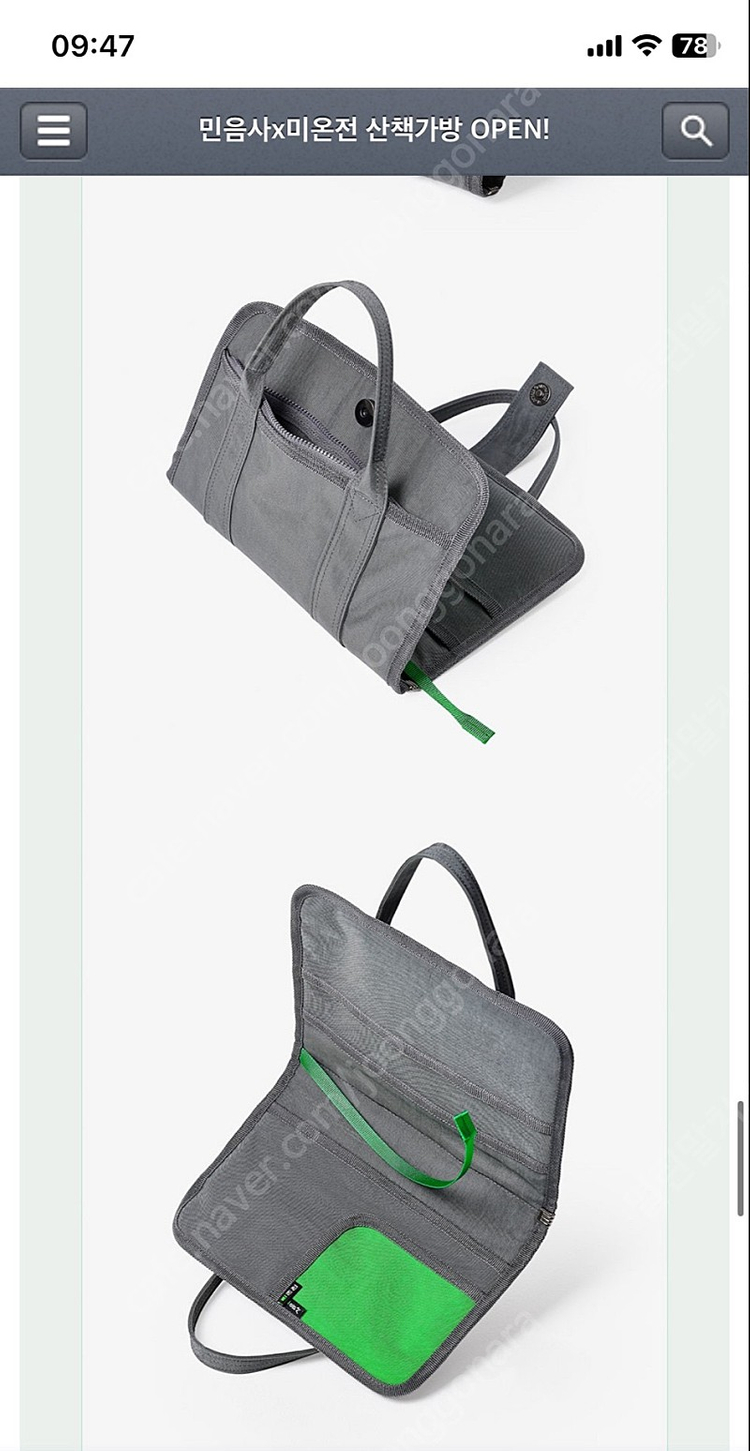
Task: Open the search magnifier button
Action: [x=695, y=131]
